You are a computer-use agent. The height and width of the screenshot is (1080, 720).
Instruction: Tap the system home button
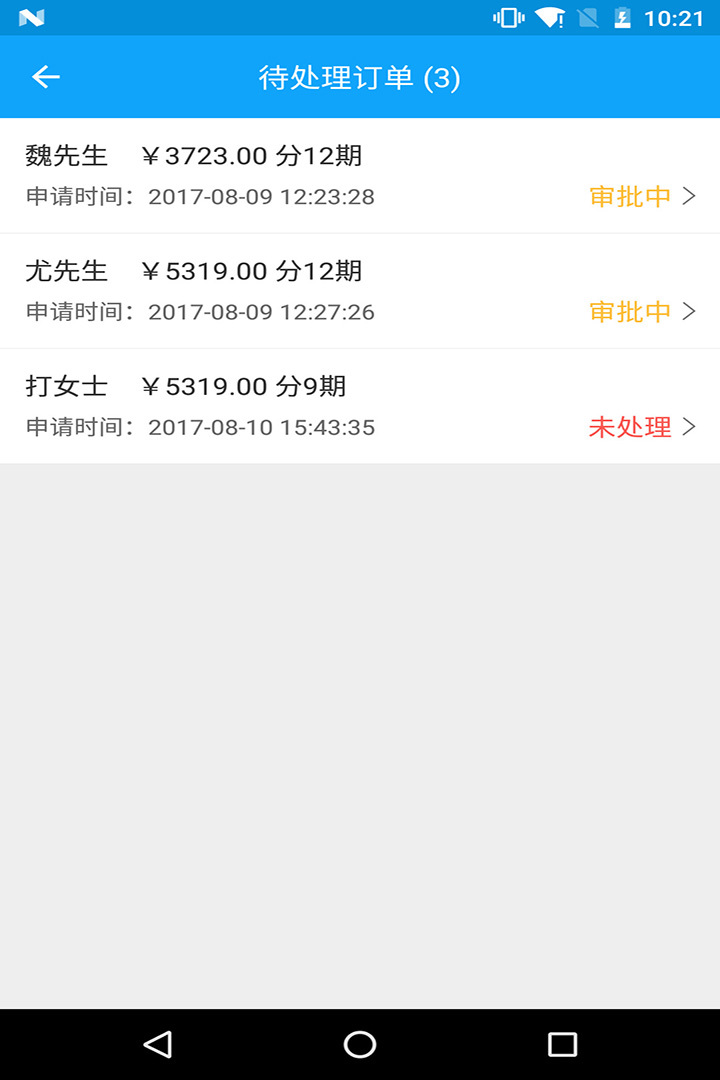click(360, 1044)
